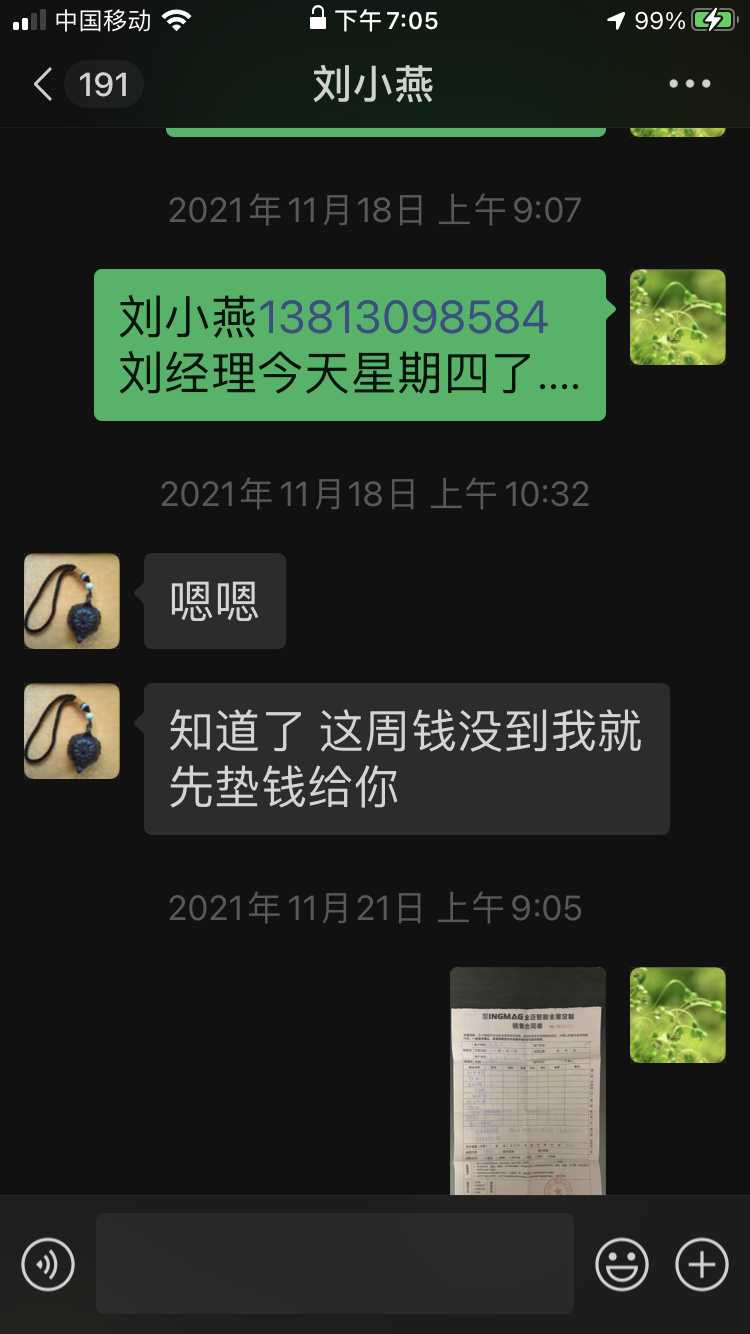Open the sent contract photo
The image size is (750, 1334).
tap(527, 1080)
